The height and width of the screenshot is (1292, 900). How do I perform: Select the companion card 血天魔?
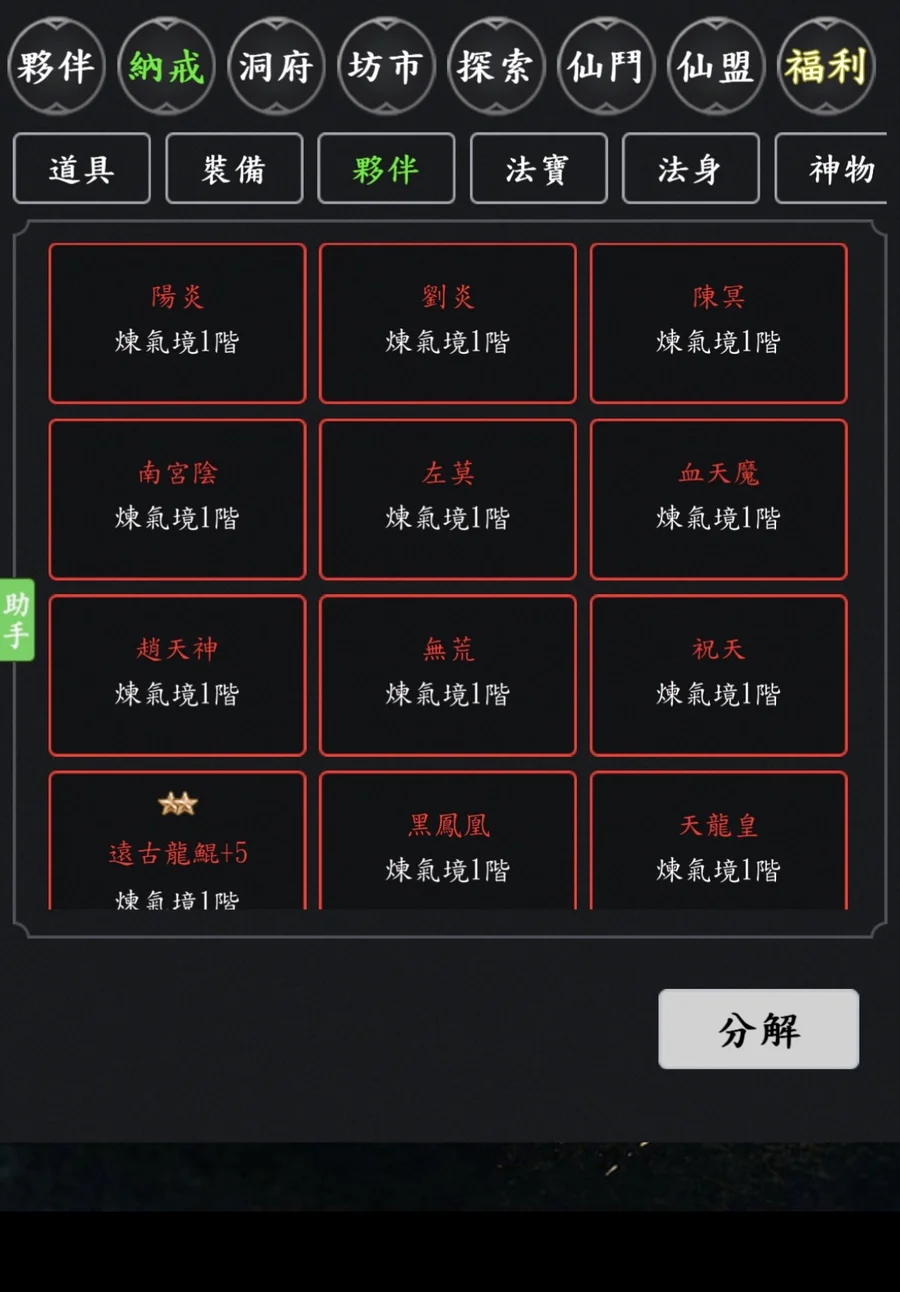(x=719, y=499)
